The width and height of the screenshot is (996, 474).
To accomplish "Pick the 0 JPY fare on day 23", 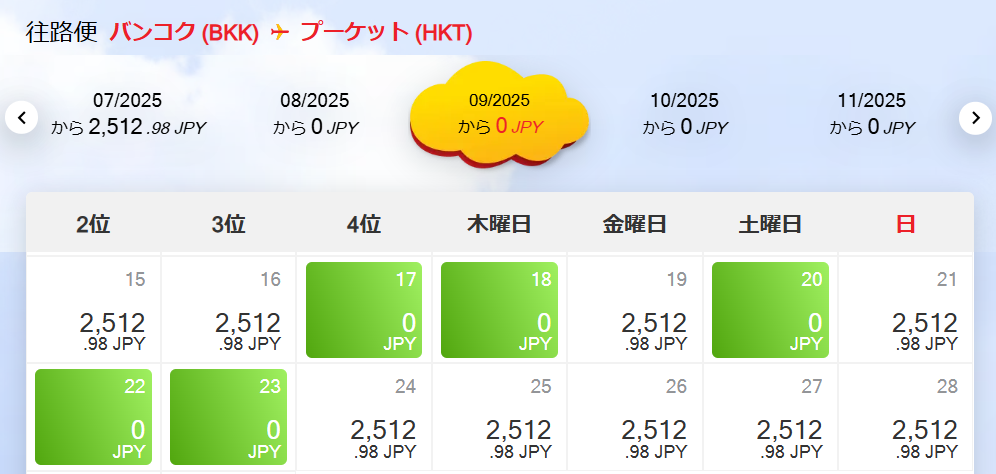I will pyautogui.click(x=228, y=417).
